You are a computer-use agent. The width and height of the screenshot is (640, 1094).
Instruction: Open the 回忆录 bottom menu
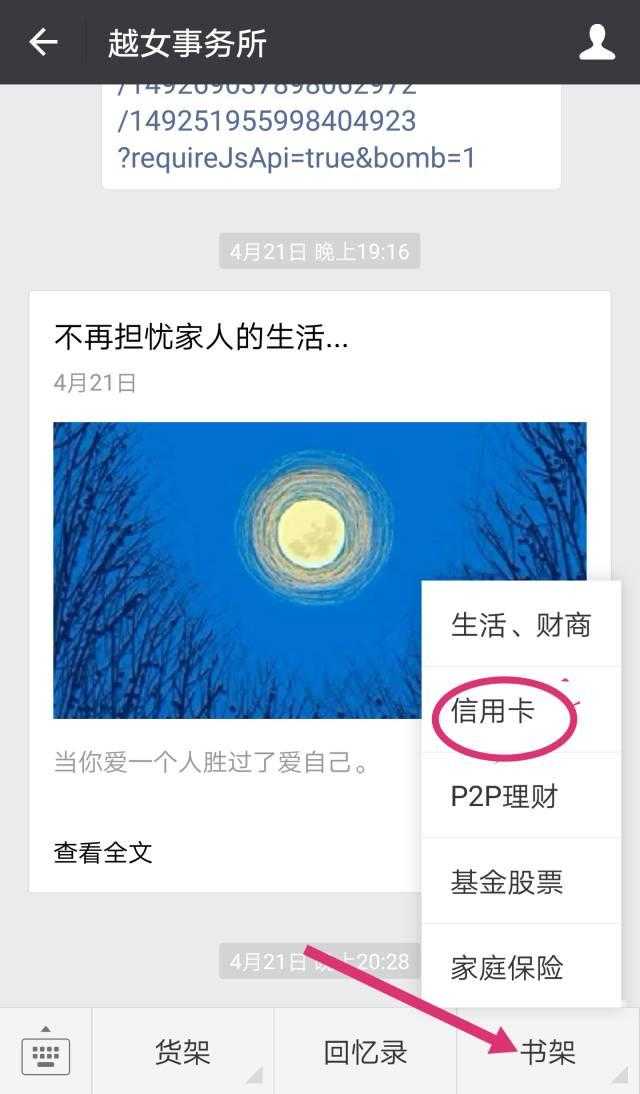coord(365,1053)
